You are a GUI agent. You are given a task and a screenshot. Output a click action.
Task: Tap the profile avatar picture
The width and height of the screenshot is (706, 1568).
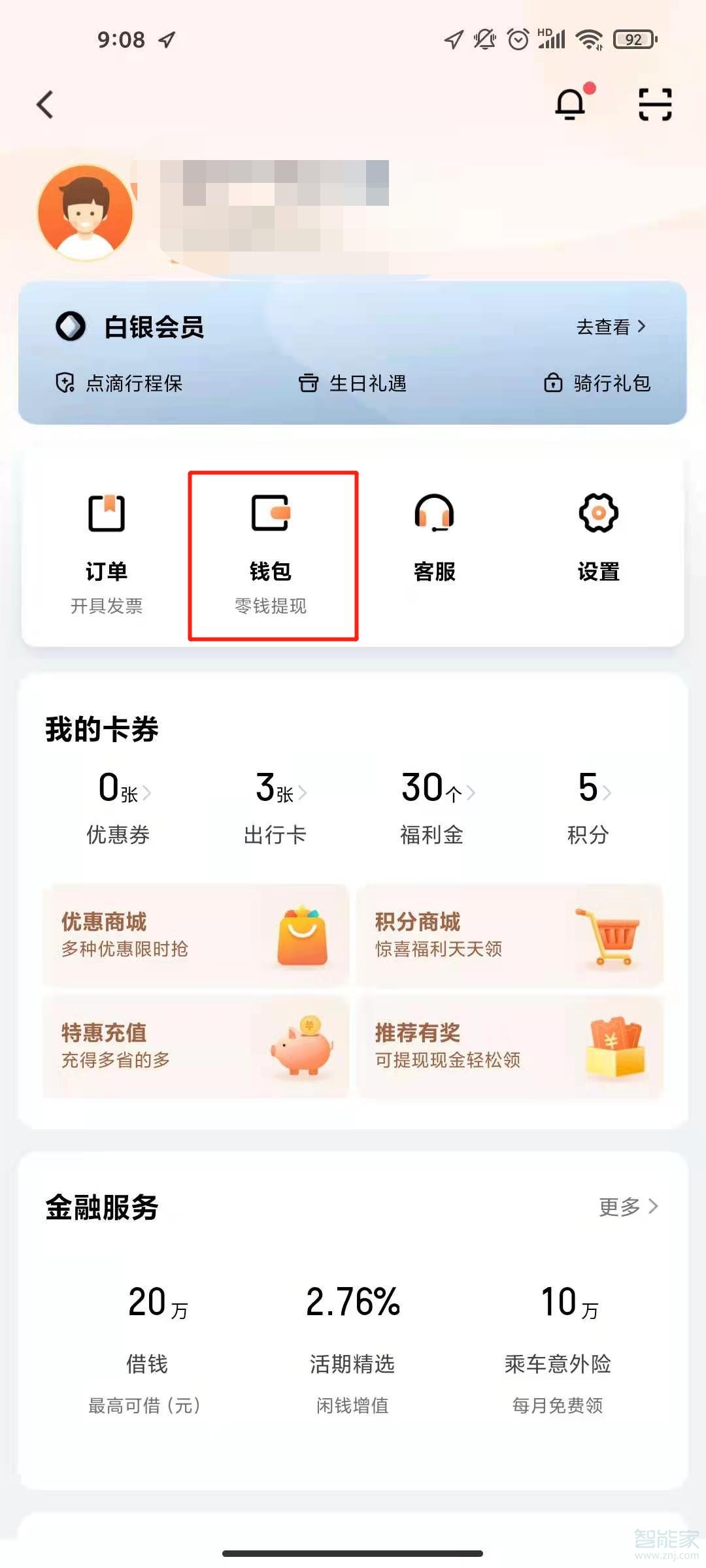click(86, 212)
